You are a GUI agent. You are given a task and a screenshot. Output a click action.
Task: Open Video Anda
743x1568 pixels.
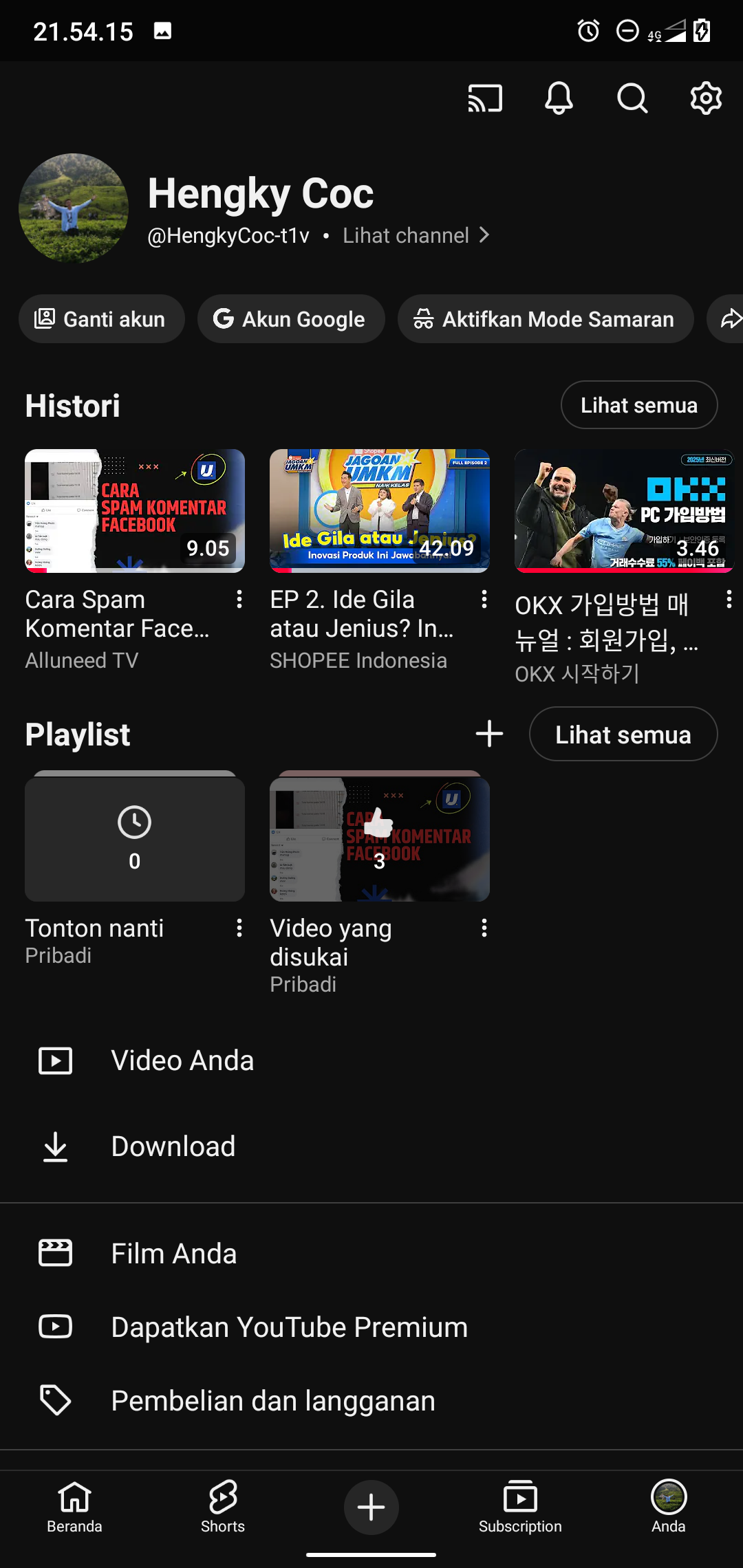[182, 1060]
